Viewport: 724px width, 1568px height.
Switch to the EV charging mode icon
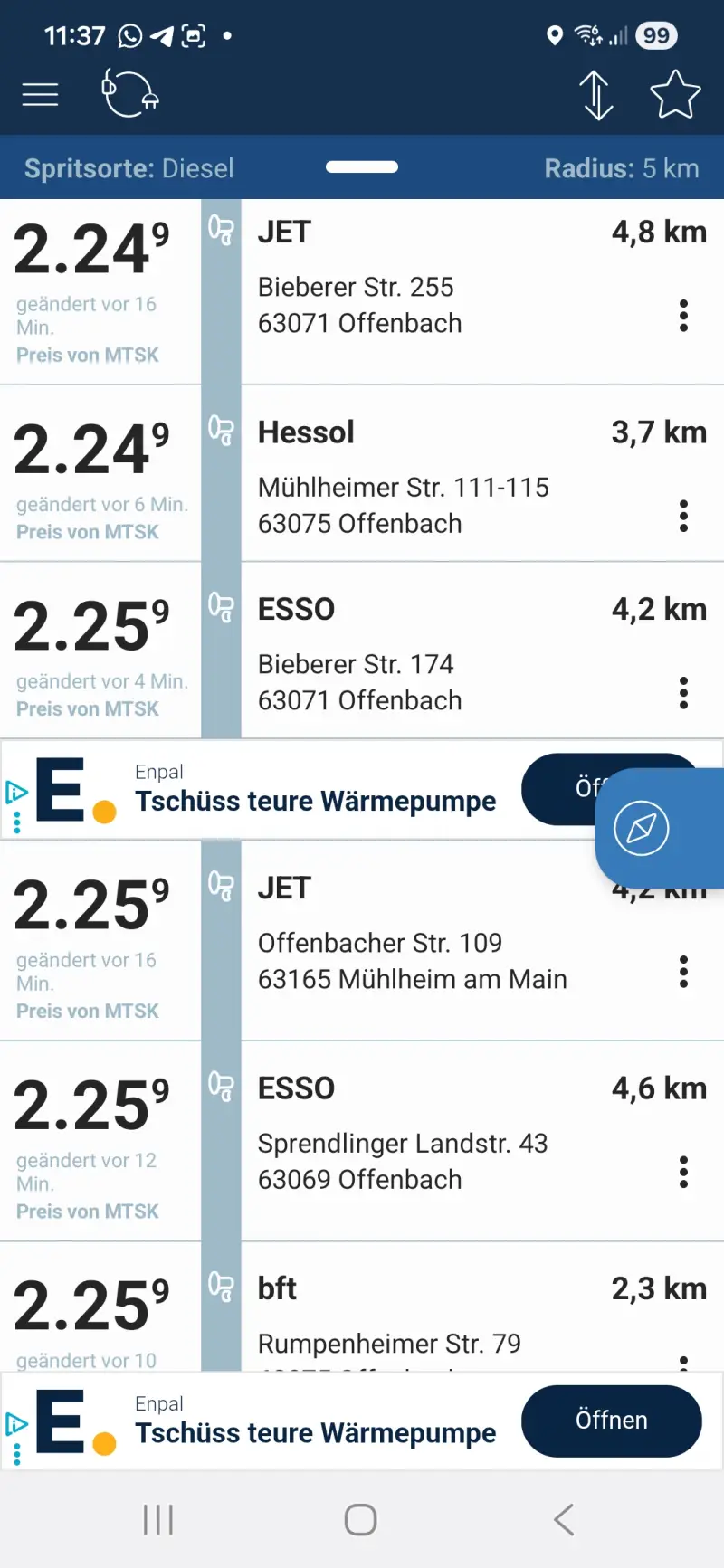point(130,93)
